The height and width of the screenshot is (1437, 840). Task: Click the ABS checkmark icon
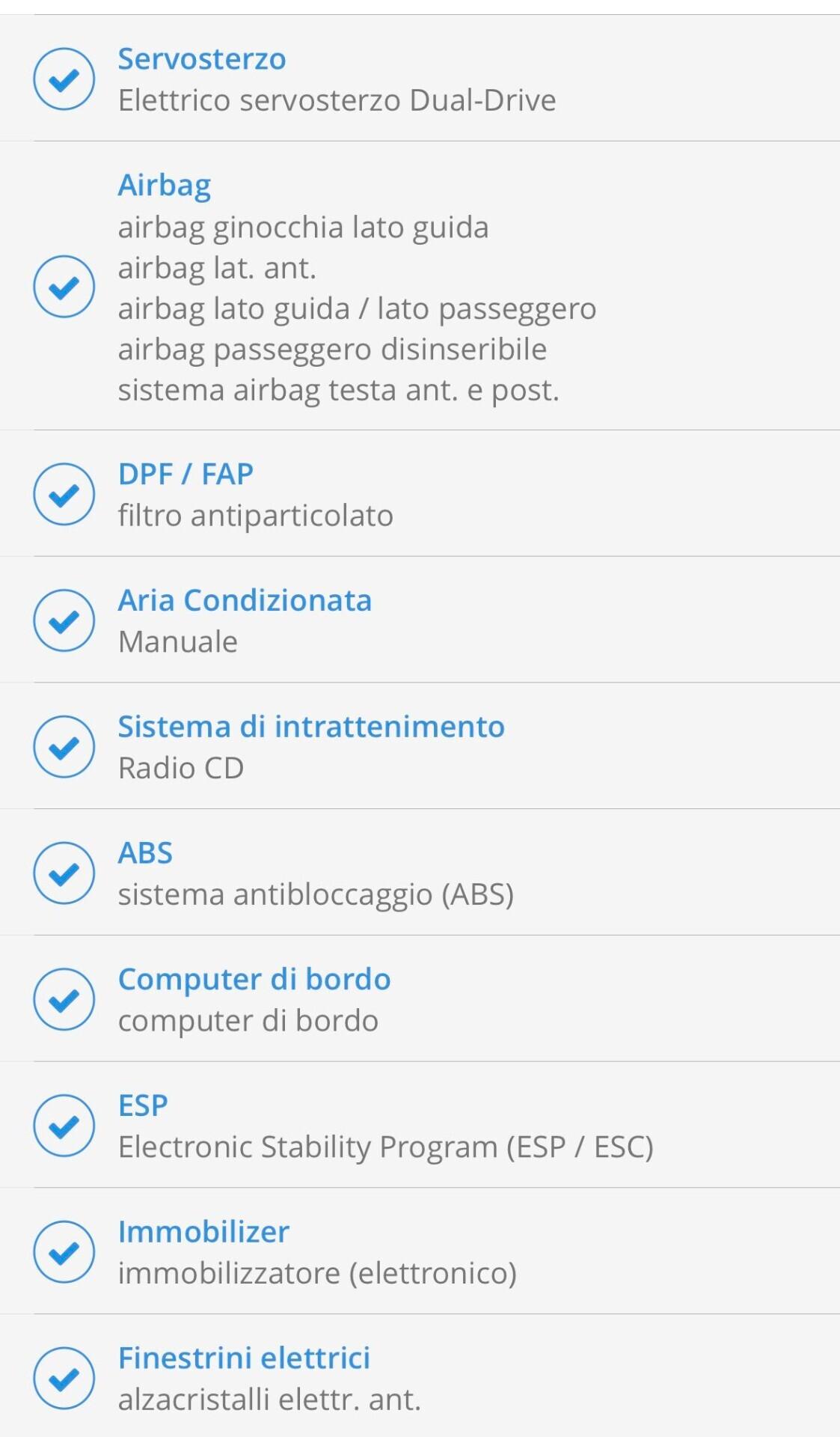coord(64,871)
